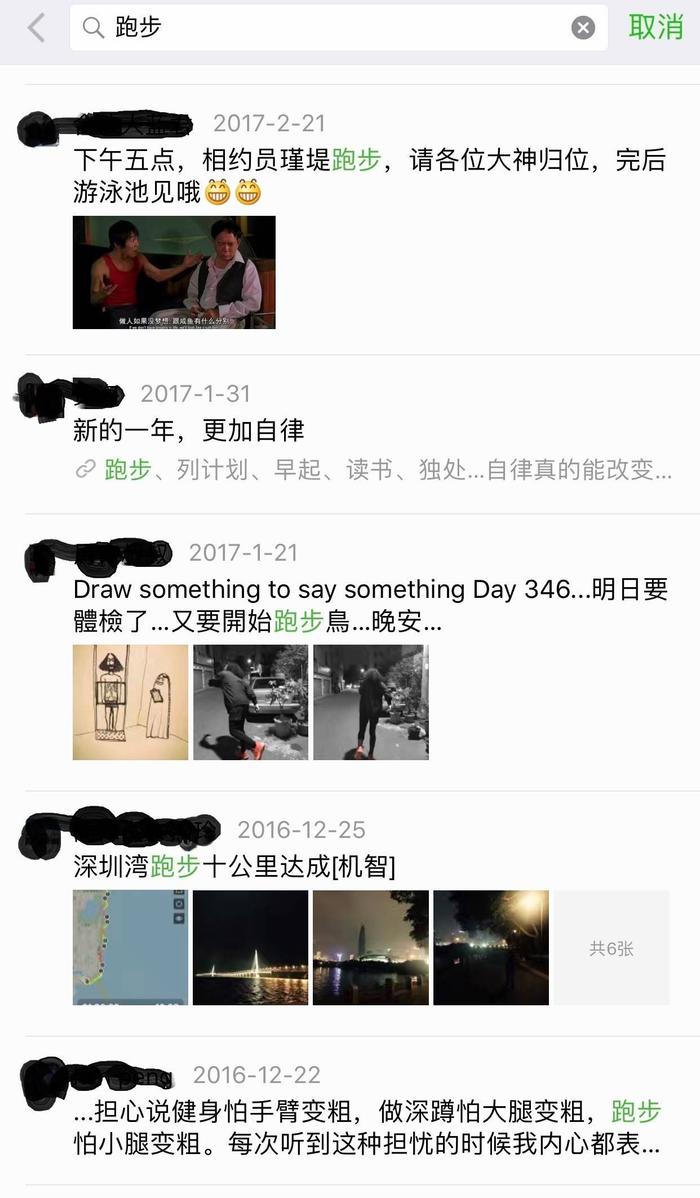View the movie still in the 2017-2-21 post
The image size is (700, 1198).
click(x=174, y=272)
